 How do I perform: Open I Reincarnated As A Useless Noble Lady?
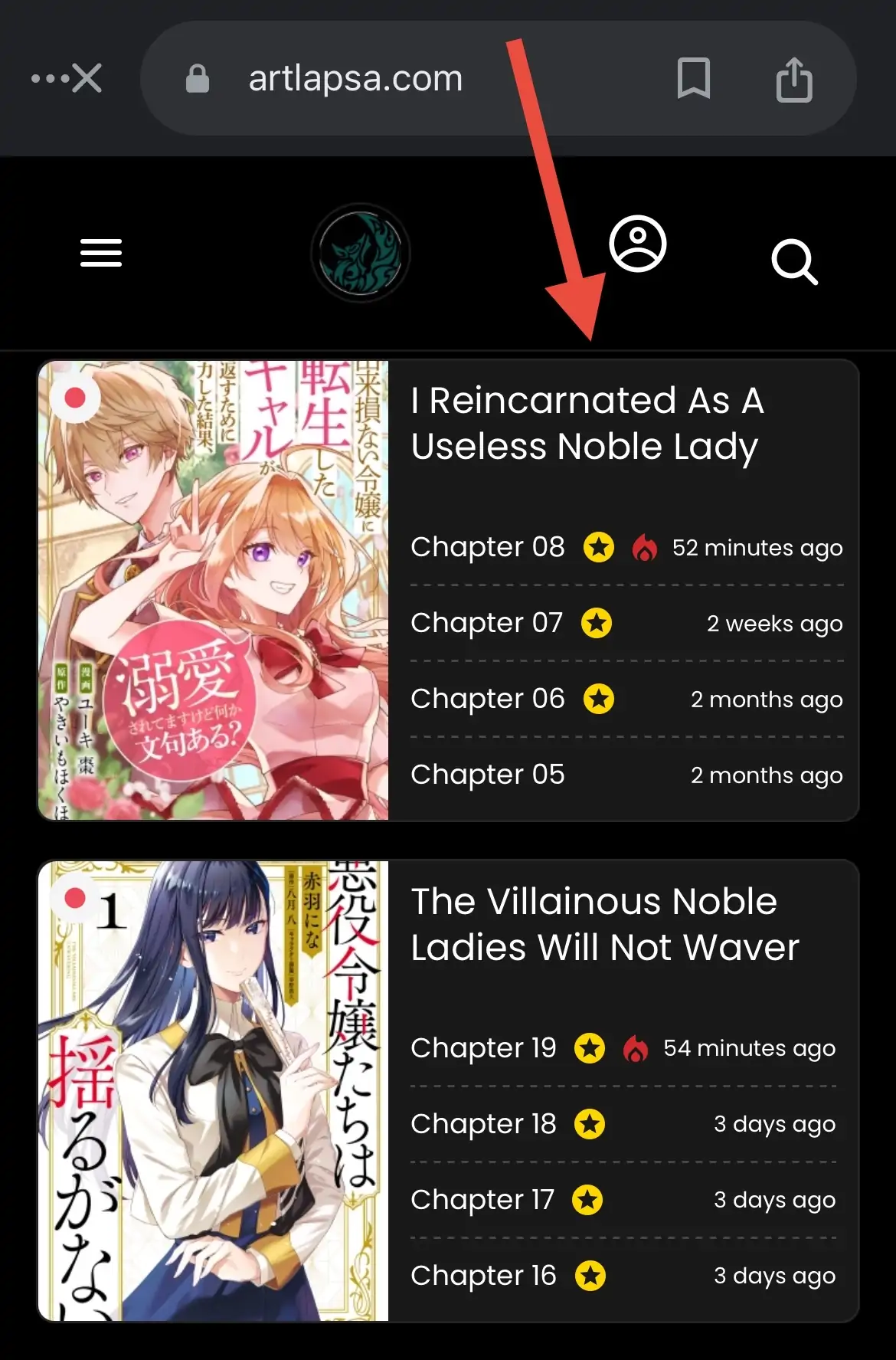587,423
